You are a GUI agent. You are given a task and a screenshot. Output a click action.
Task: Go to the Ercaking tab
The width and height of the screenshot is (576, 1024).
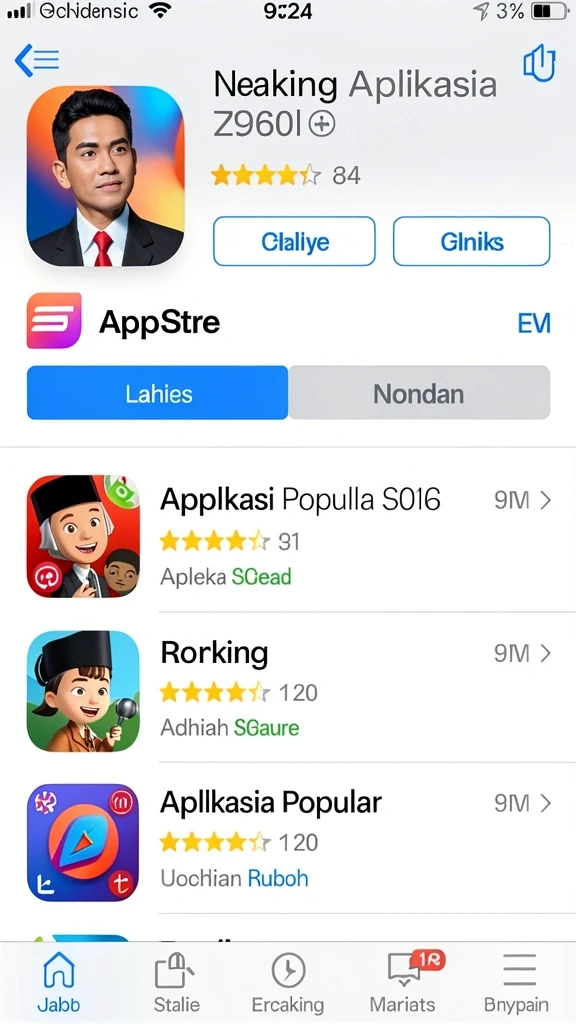pos(288,981)
